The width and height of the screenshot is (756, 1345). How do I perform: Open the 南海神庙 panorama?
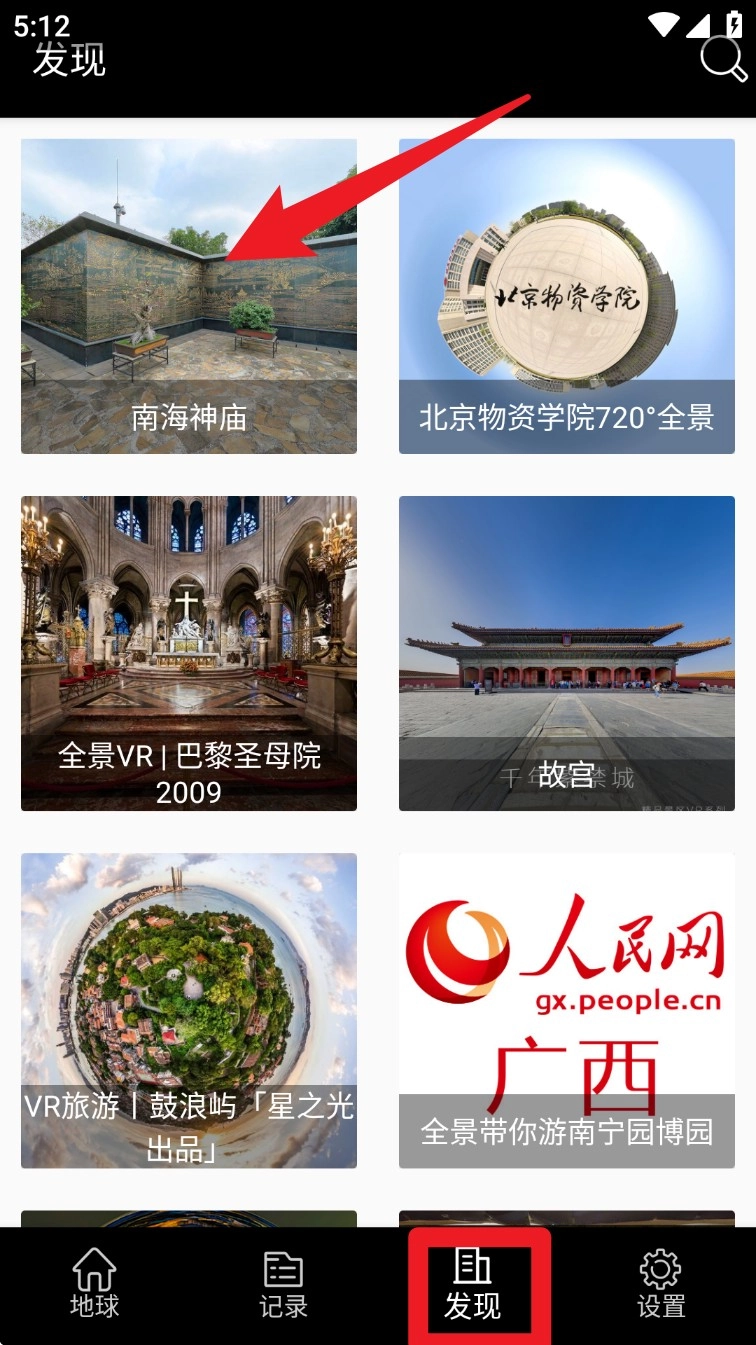tap(189, 296)
